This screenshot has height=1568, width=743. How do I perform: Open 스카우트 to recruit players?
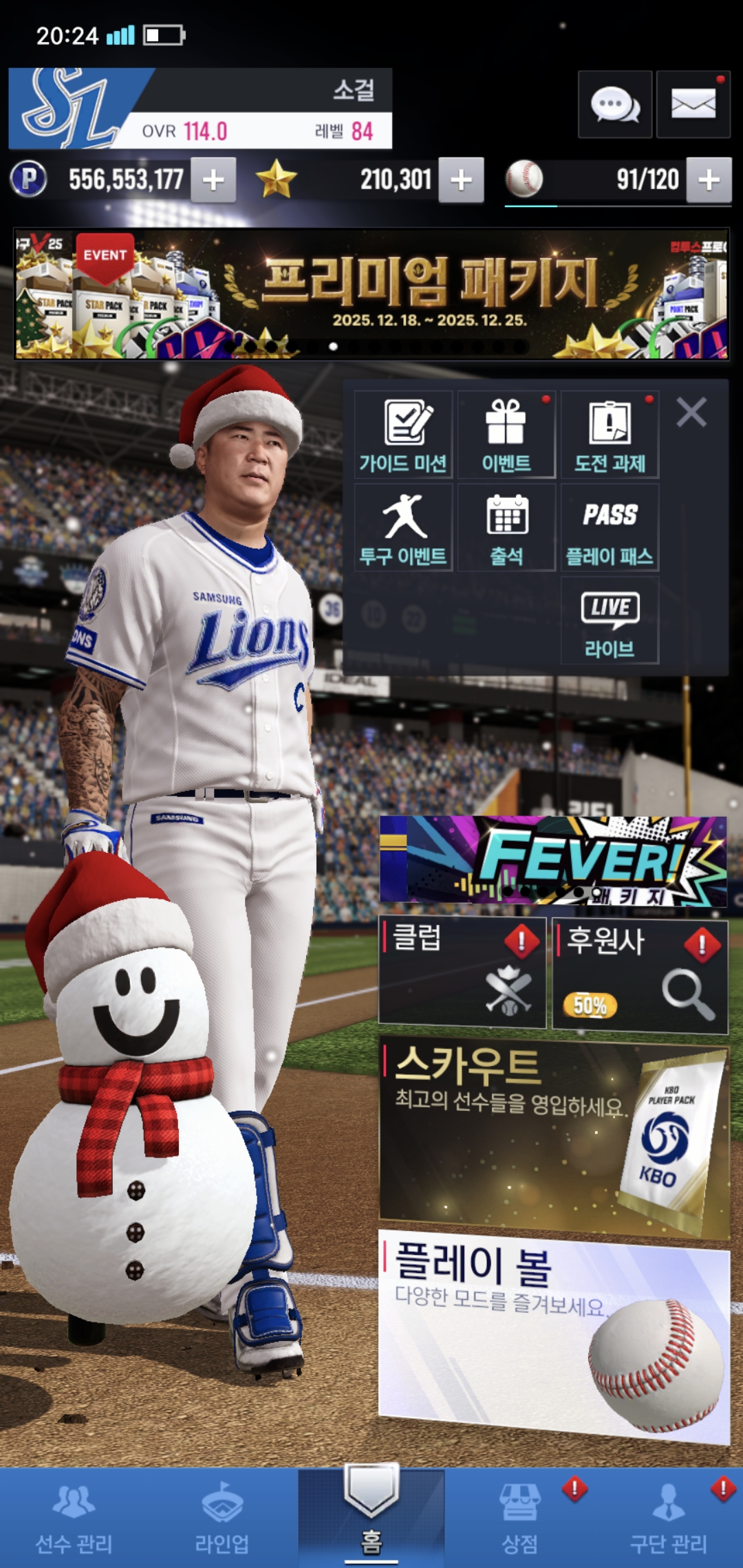553,1138
